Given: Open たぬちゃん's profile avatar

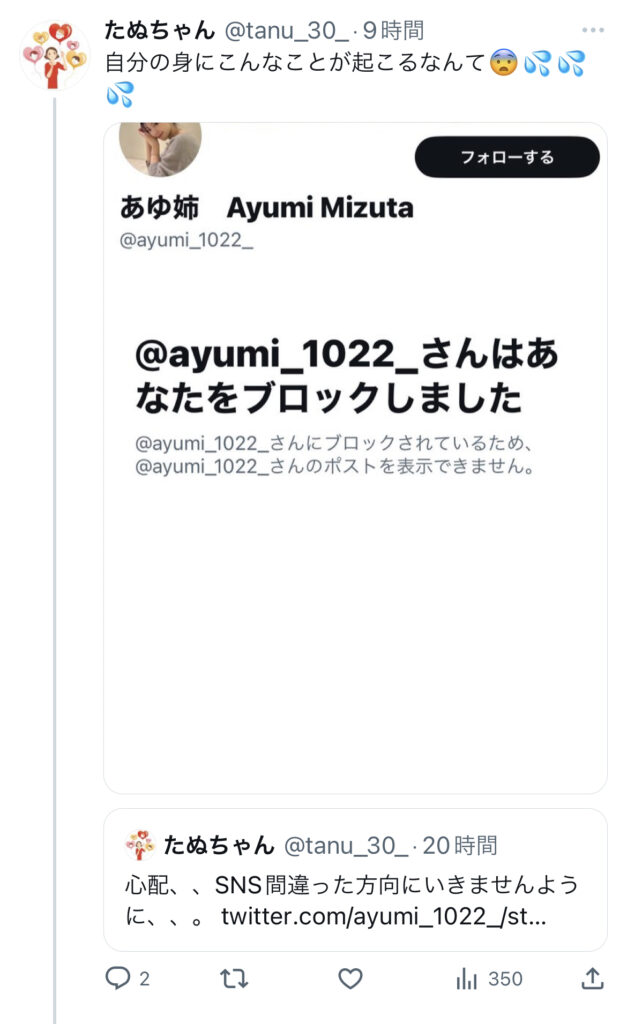Looking at the screenshot, I should (55, 55).
